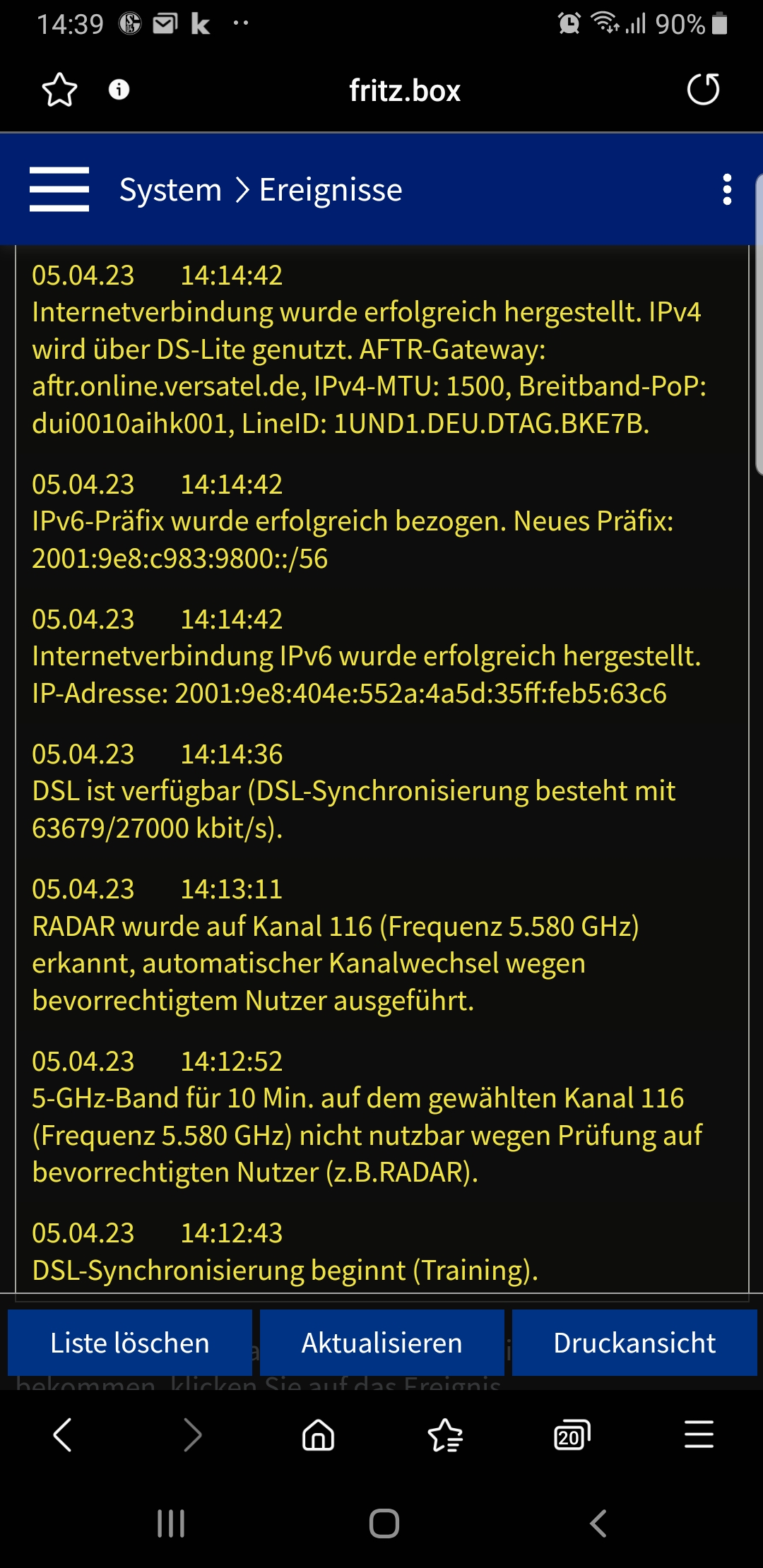Open the three-dot overflow menu
763x1568 pixels.
point(727,189)
